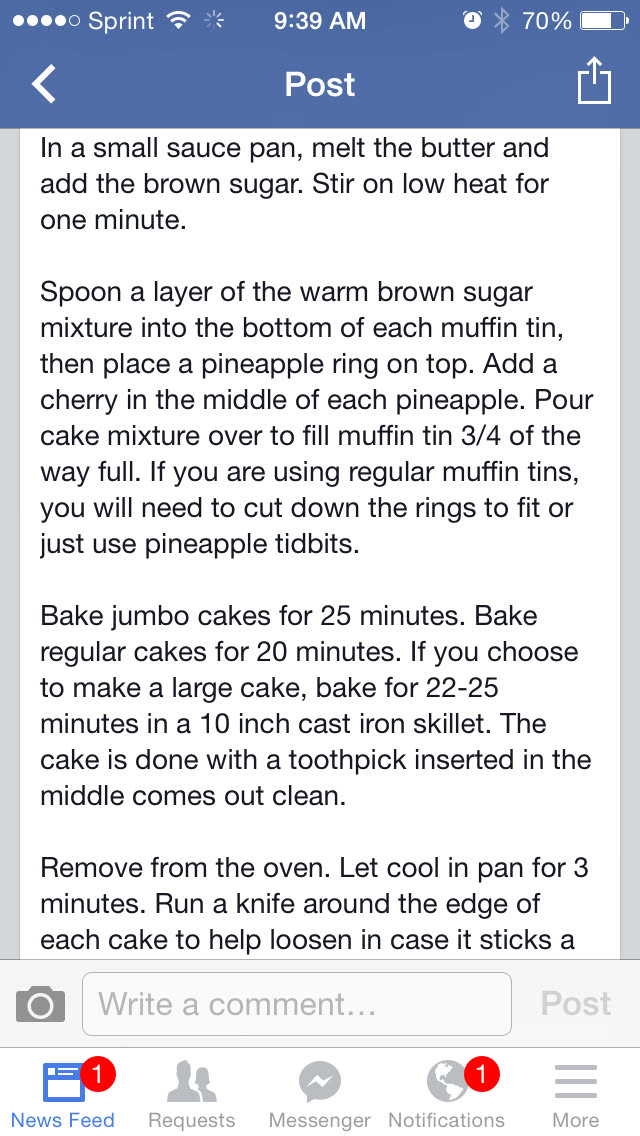Screen dimensions: 640x1136
Task: Open the Requests tab
Action: (x=191, y=1093)
